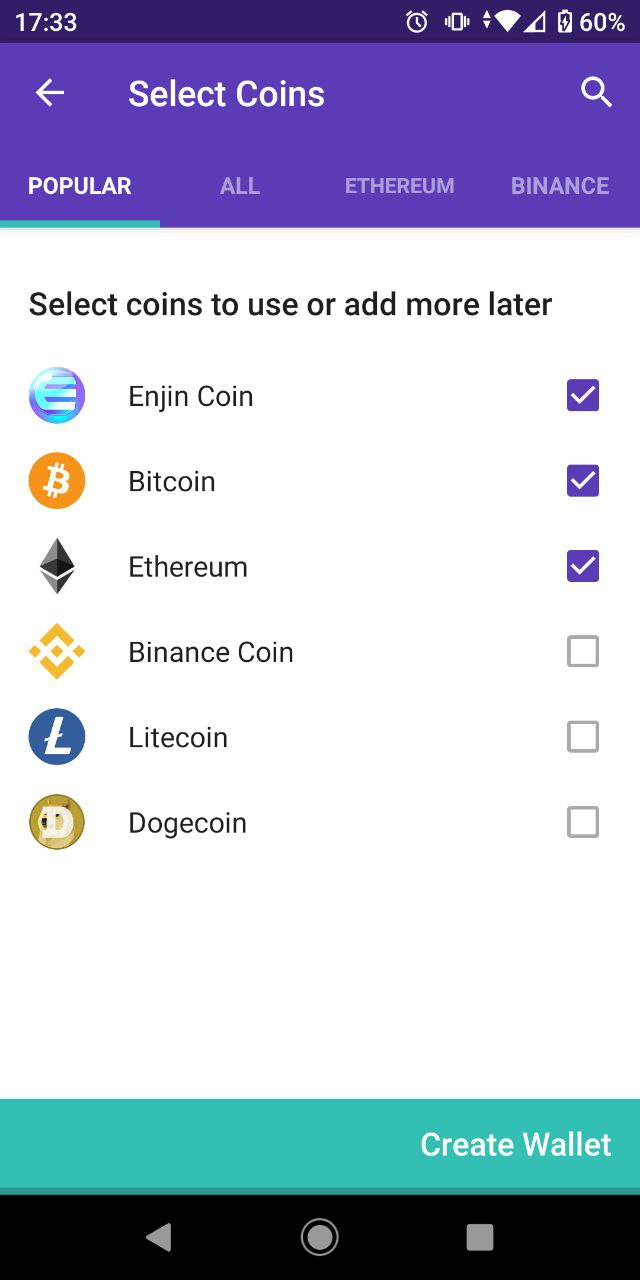Tick the Dogecoin checkbox
640x1280 pixels.
click(583, 822)
